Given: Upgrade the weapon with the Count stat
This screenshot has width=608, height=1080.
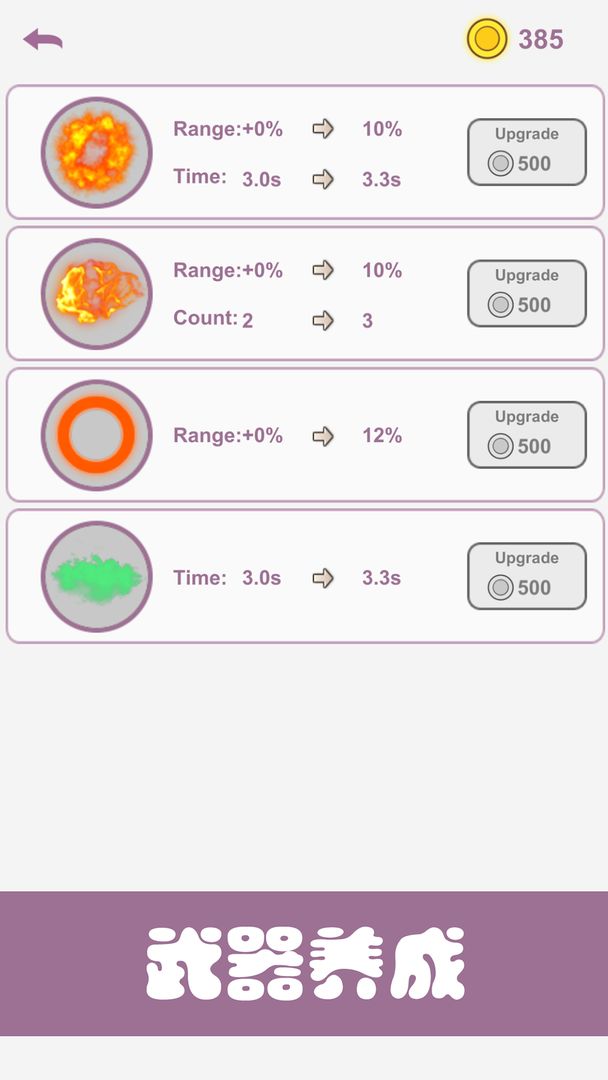Looking at the screenshot, I should click(526, 293).
